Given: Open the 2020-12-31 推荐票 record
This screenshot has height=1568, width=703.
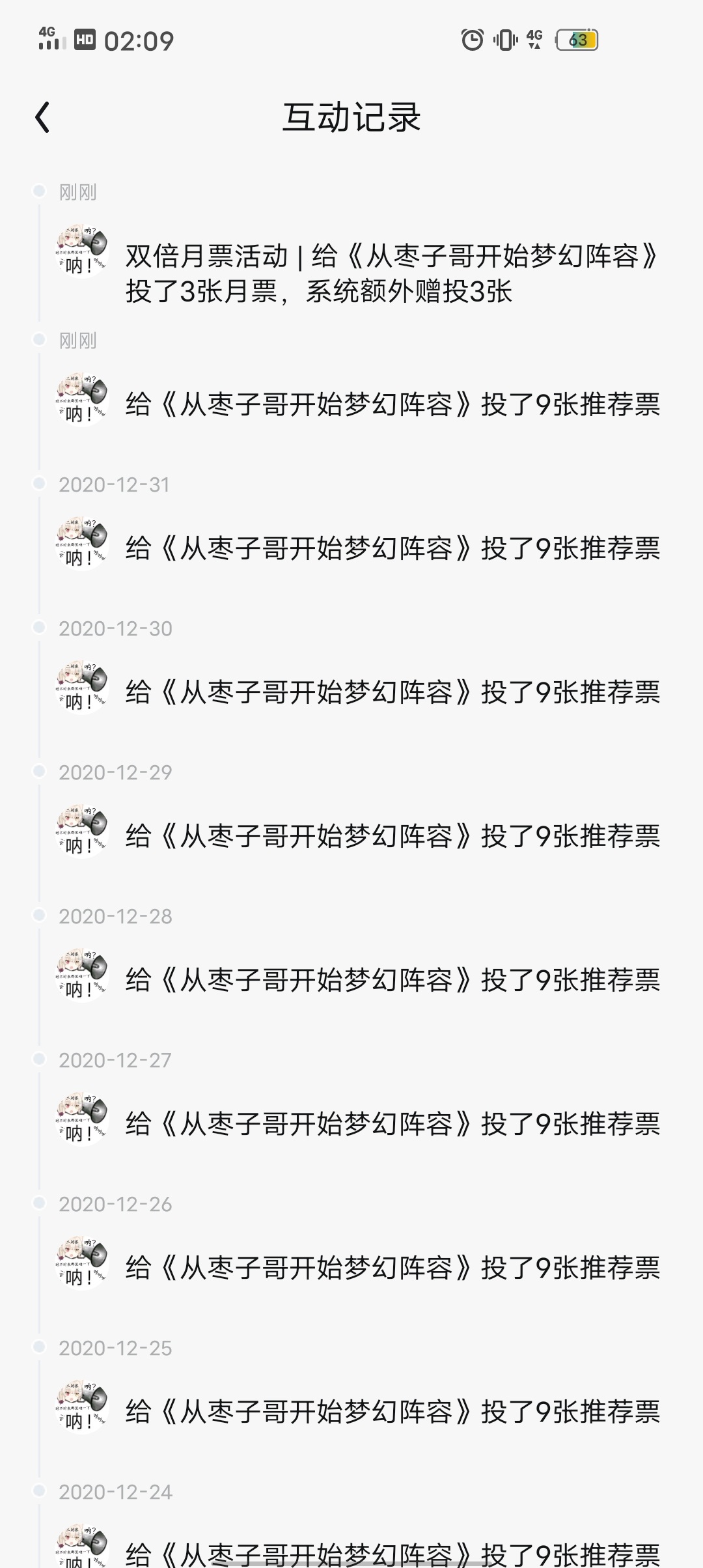Looking at the screenshot, I should click(x=393, y=548).
